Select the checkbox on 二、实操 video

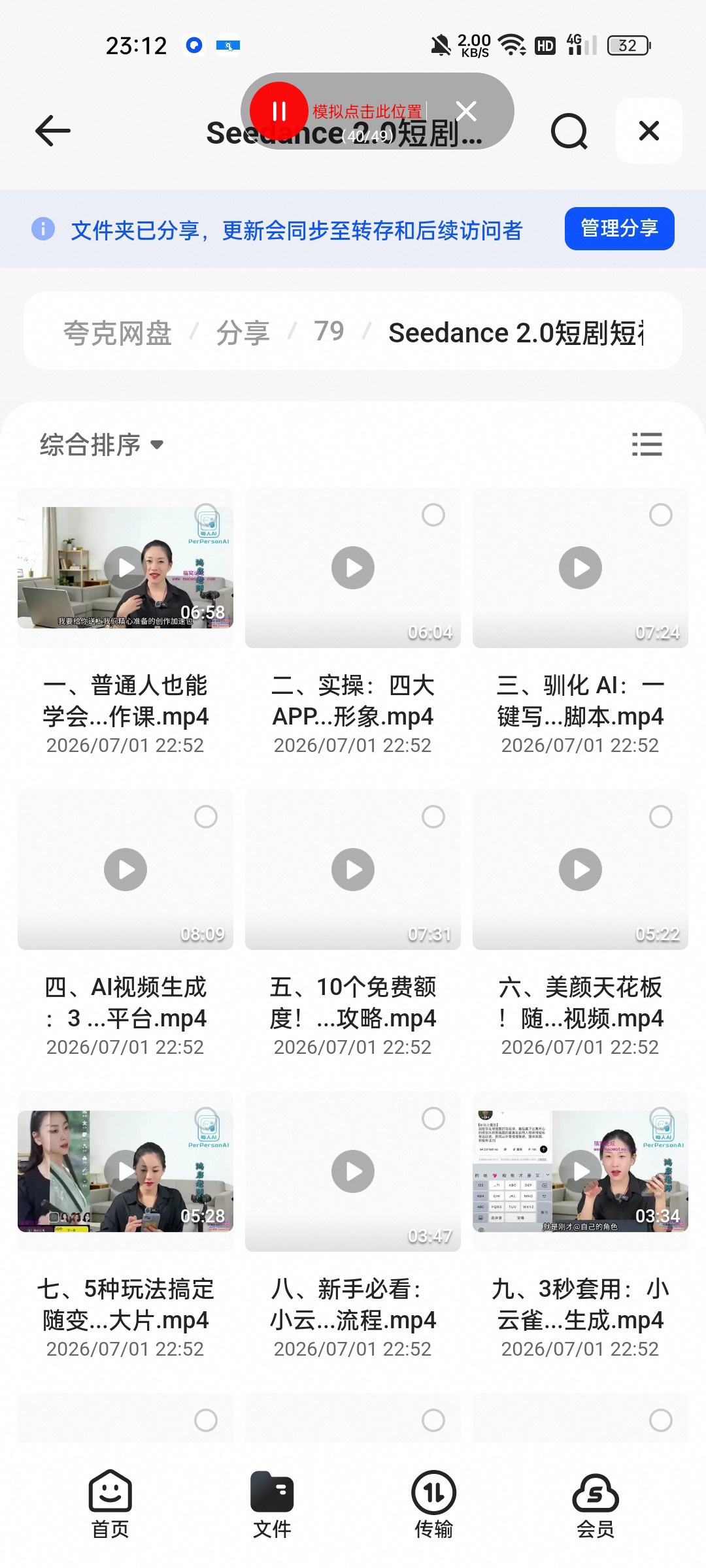click(x=433, y=515)
